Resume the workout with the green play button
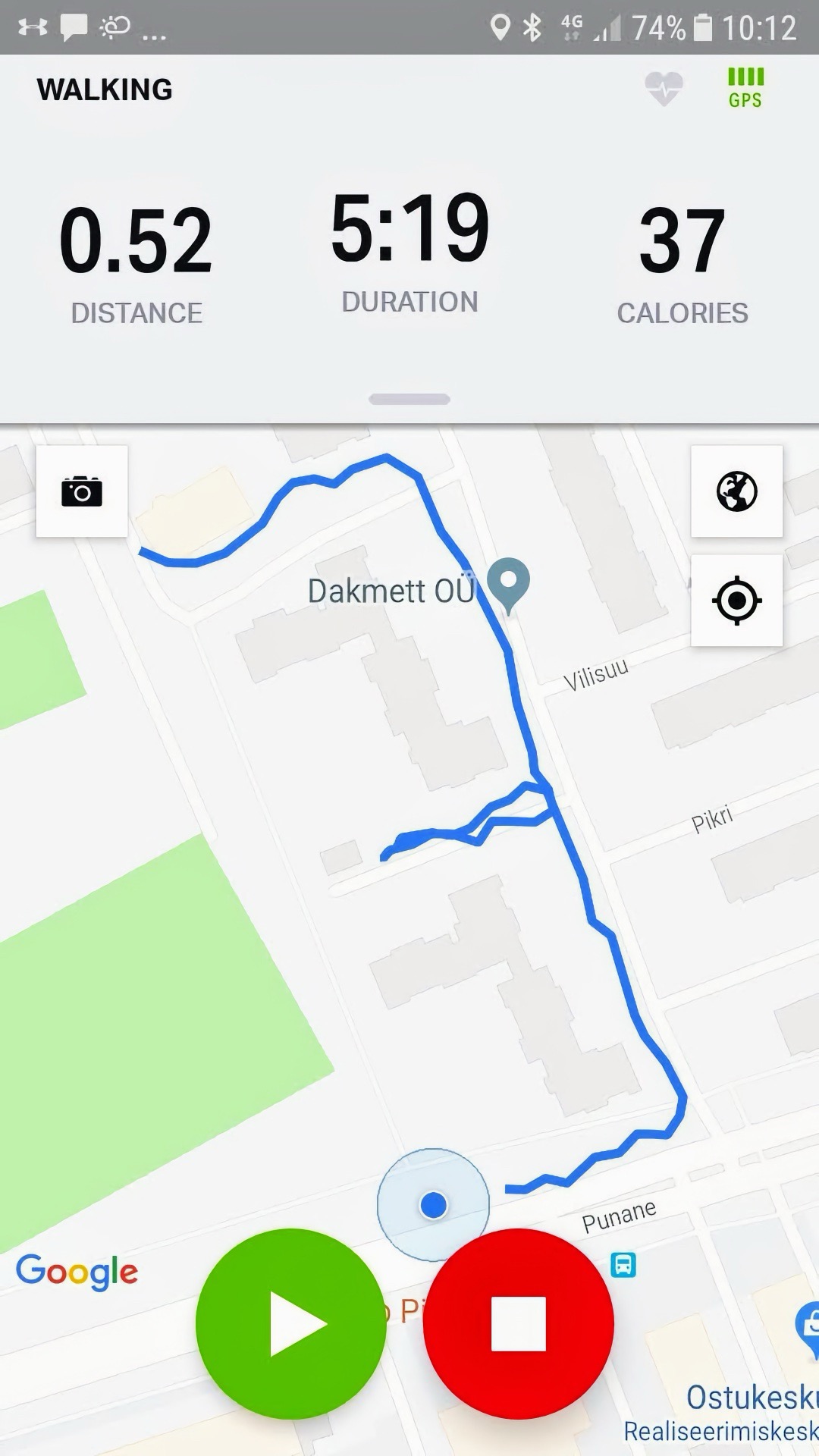The image size is (819, 1456). 291,1324
